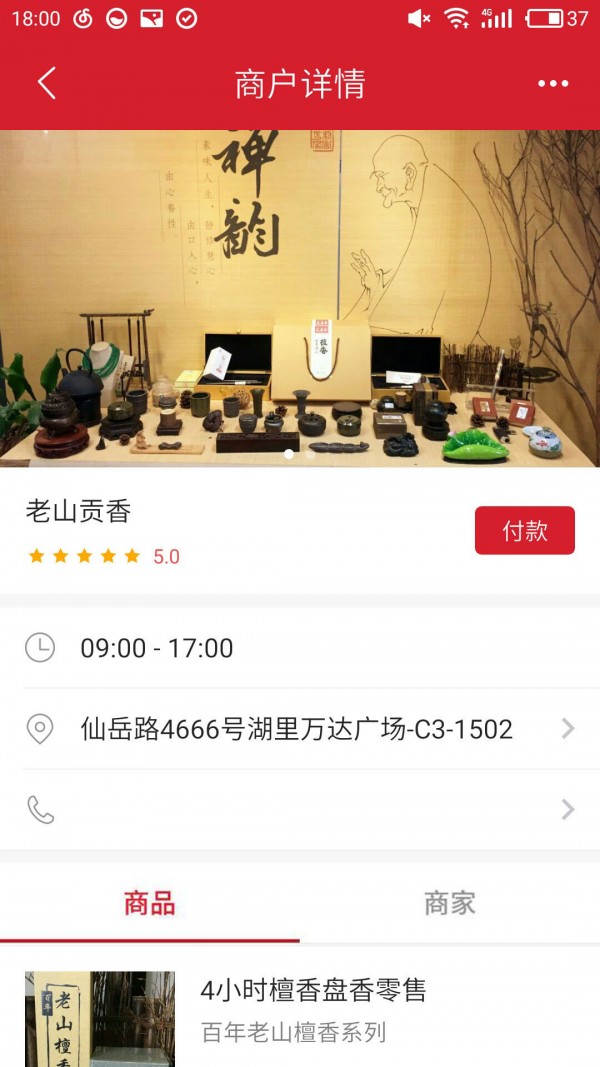The image size is (600, 1067).
Task: Open the 仙岳路4666号 address row
Action: 300,729
